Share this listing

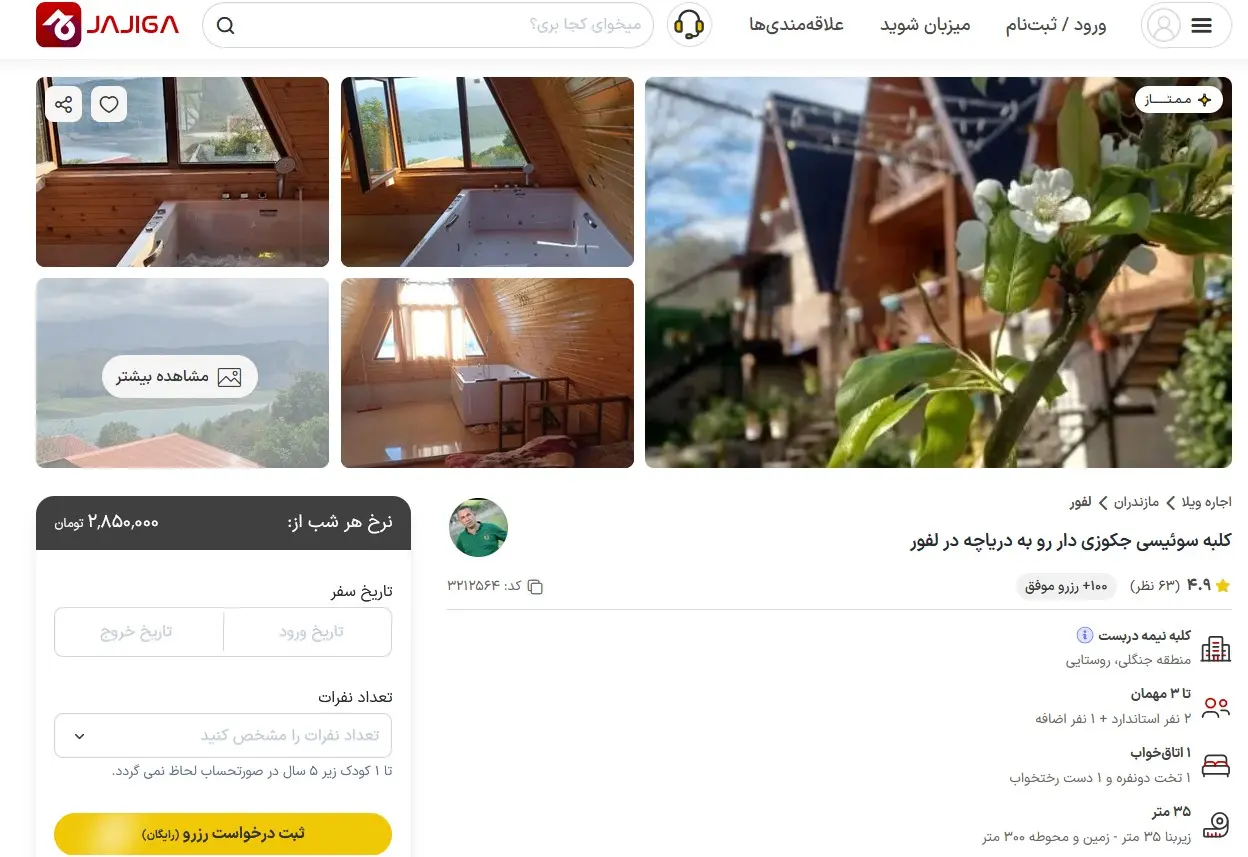[x=64, y=104]
